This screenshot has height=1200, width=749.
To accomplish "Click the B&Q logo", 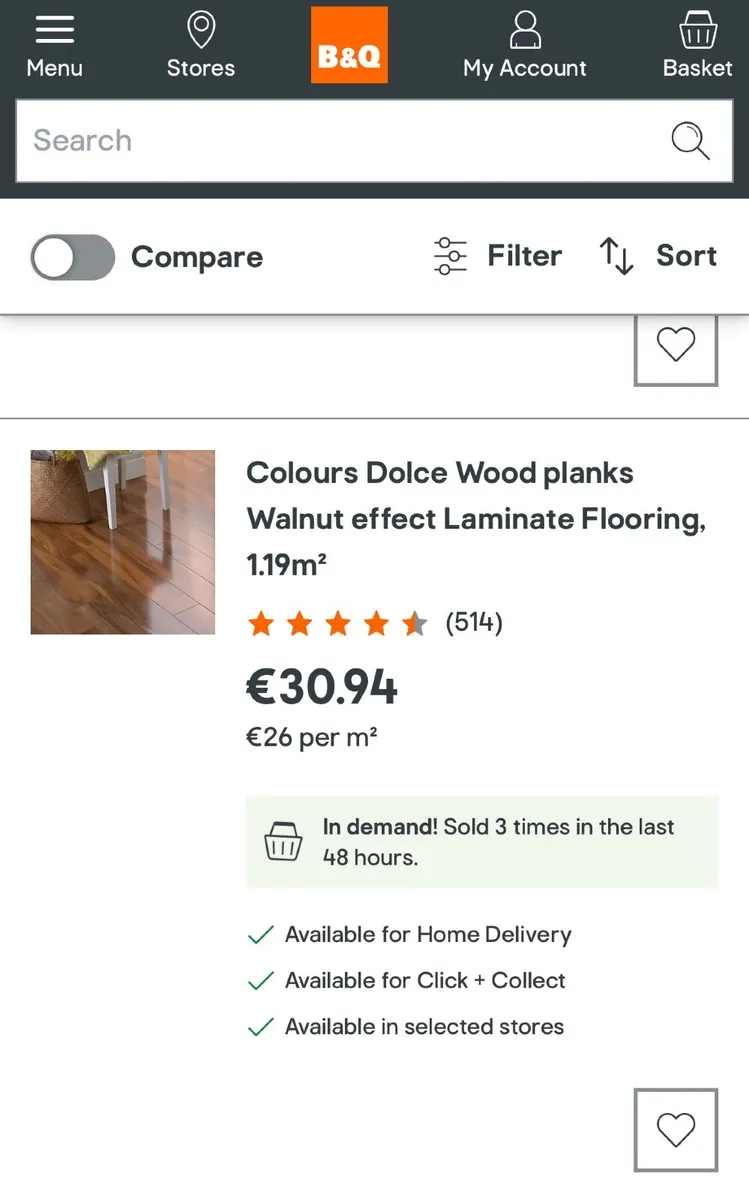I will tap(349, 44).
